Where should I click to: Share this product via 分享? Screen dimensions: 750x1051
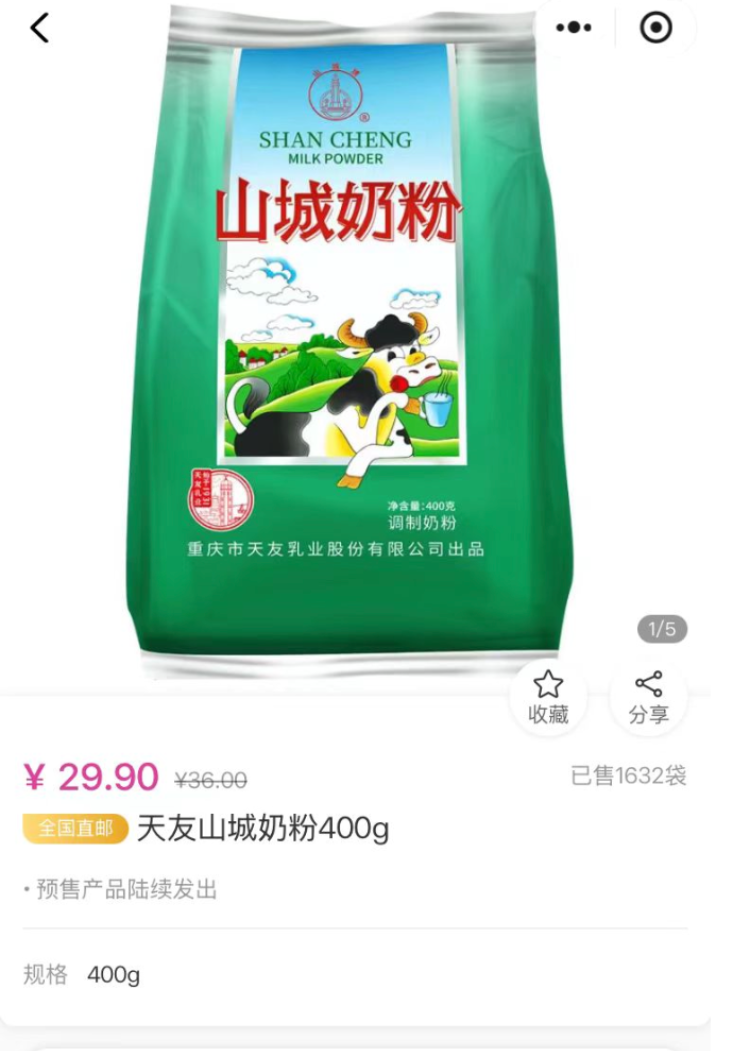pyautogui.click(x=649, y=697)
